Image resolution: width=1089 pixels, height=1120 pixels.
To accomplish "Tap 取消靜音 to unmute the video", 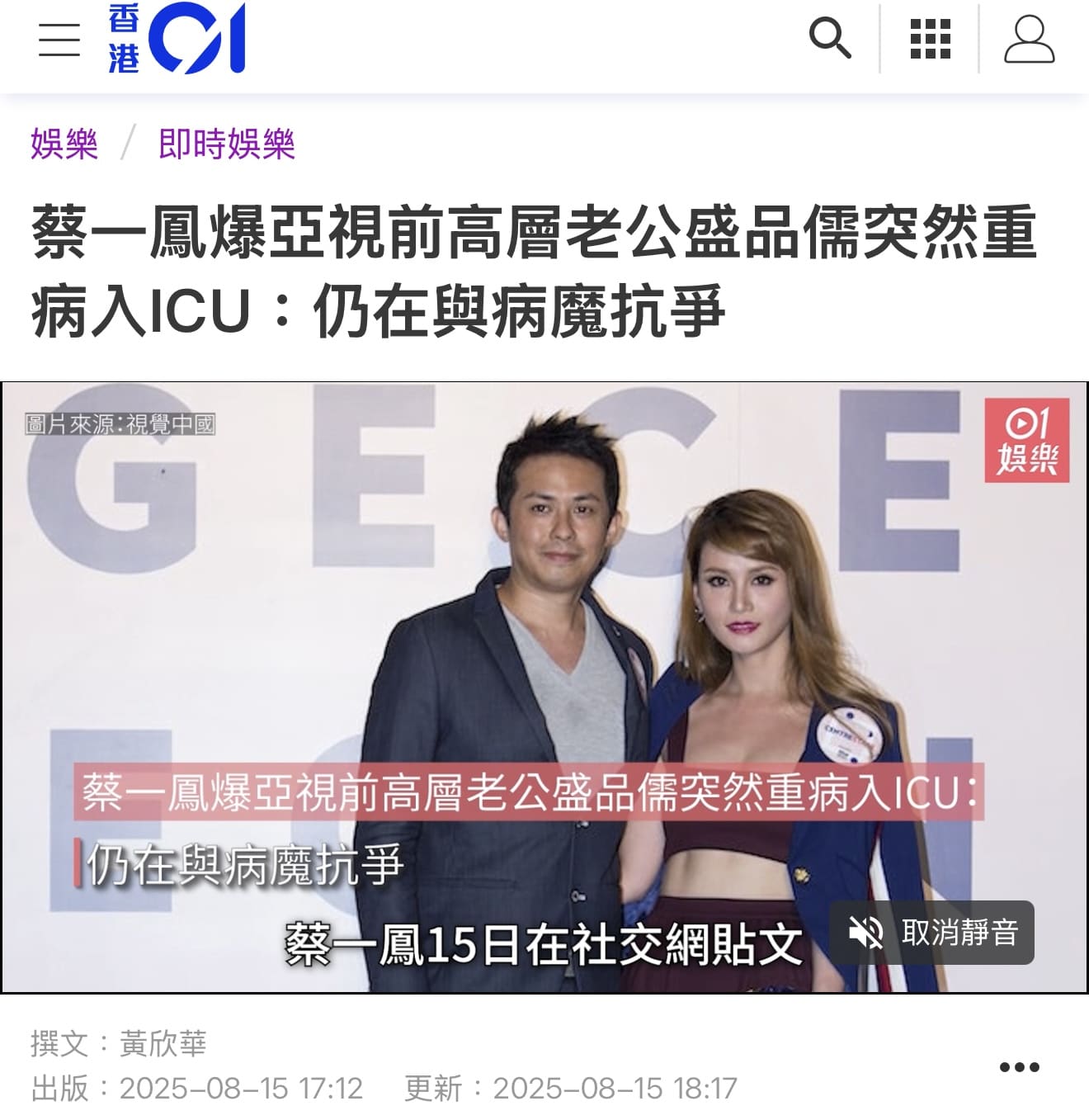I will 932,933.
